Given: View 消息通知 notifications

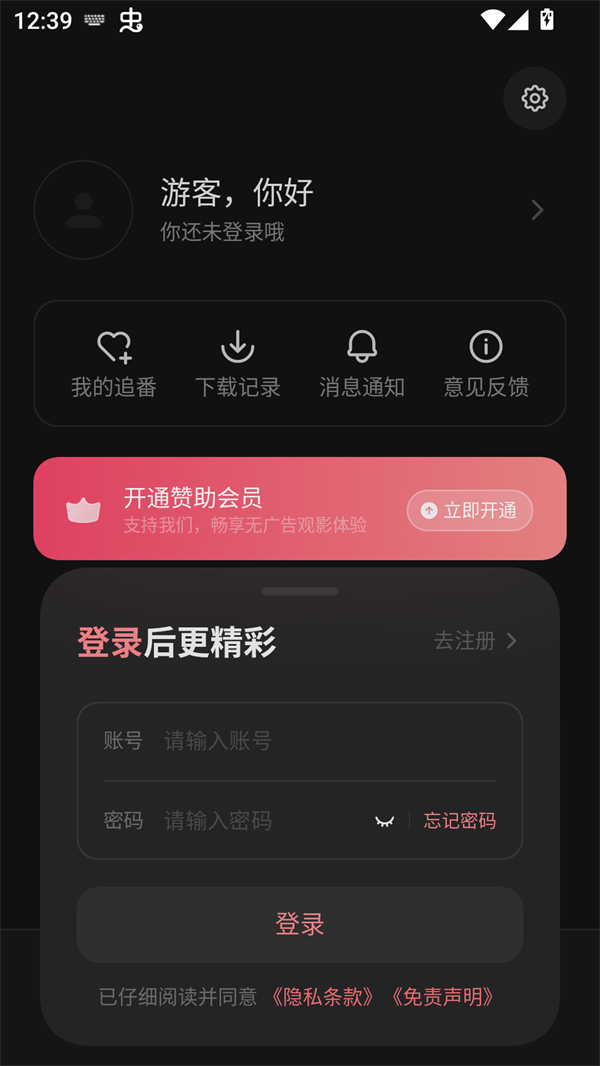Looking at the screenshot, I should point(362,365).
